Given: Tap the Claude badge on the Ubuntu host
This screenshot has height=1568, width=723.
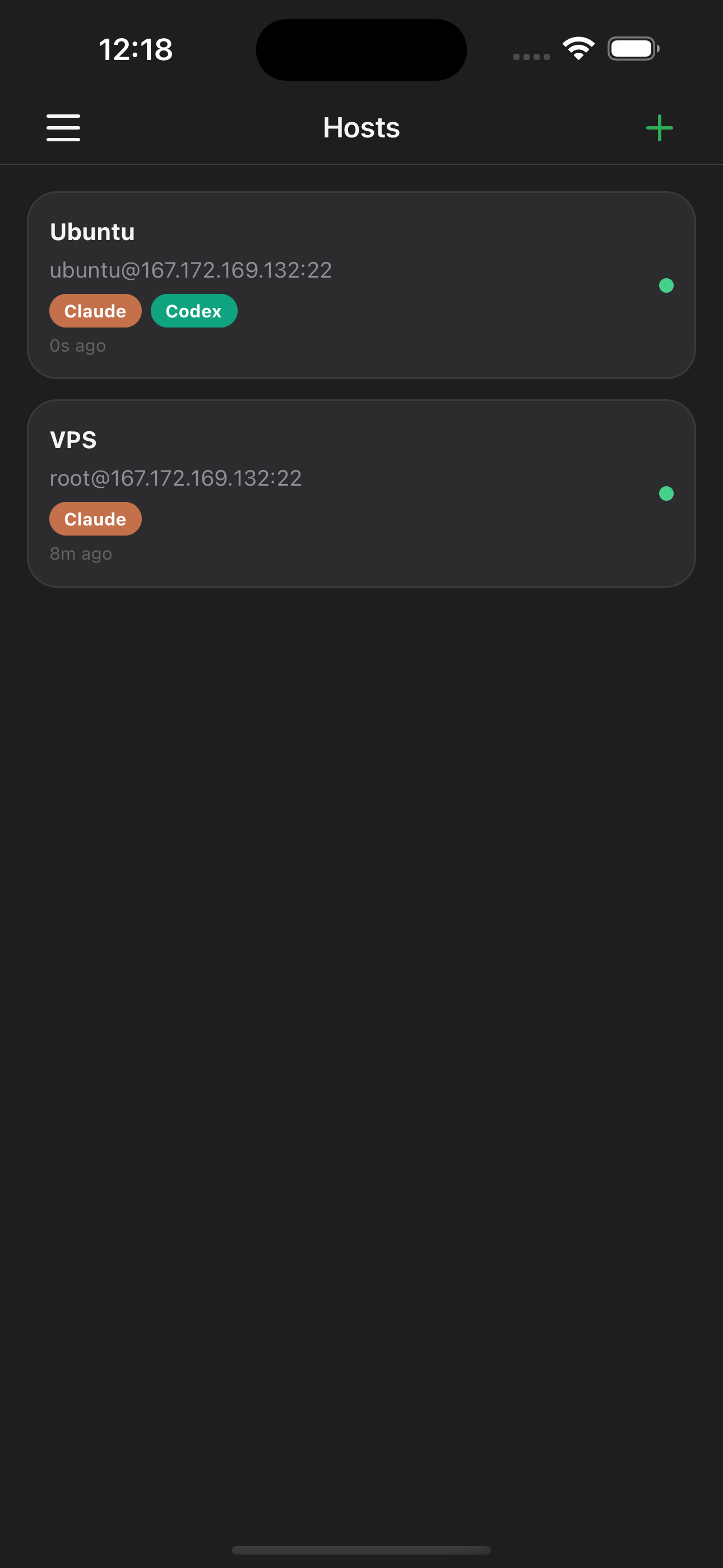Looking at the screenshot, I should tap(95, 311).
